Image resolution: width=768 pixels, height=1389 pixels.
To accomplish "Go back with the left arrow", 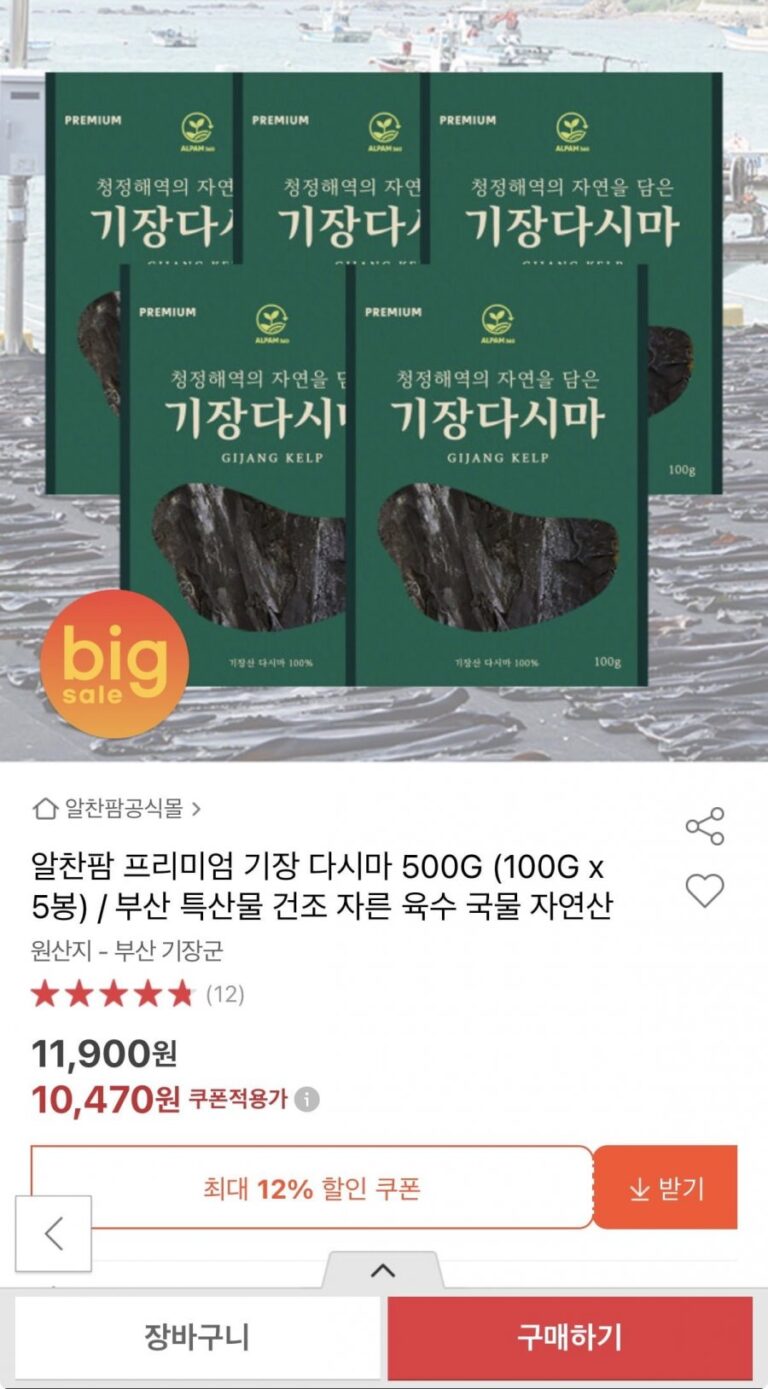I will pyautogui.click(x=54, y=1234).
